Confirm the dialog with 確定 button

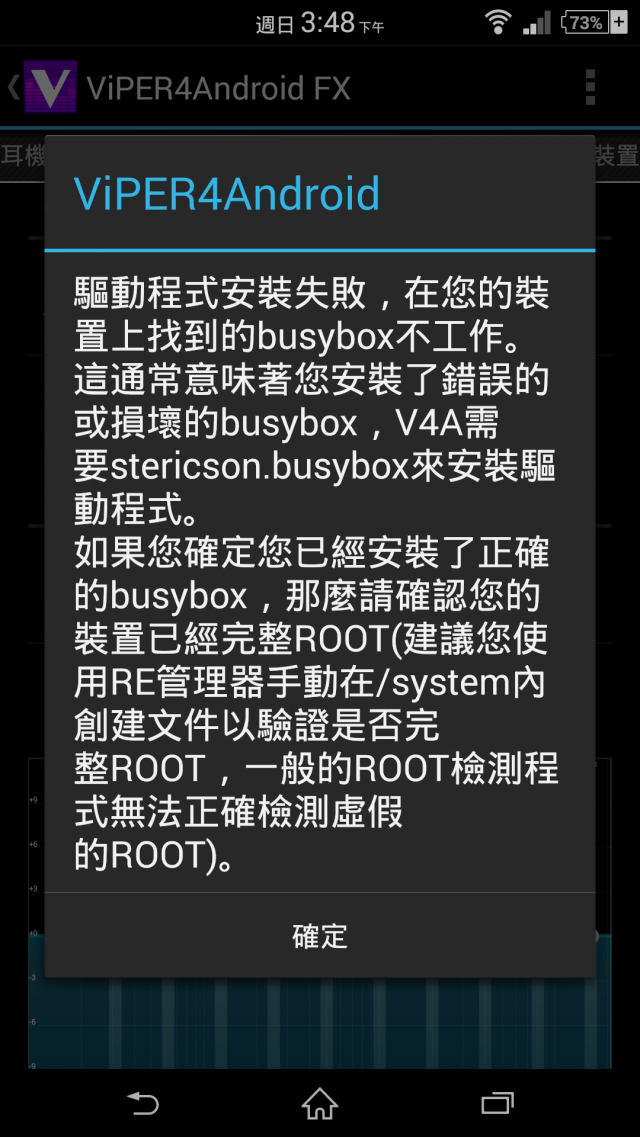click(320, 936)
